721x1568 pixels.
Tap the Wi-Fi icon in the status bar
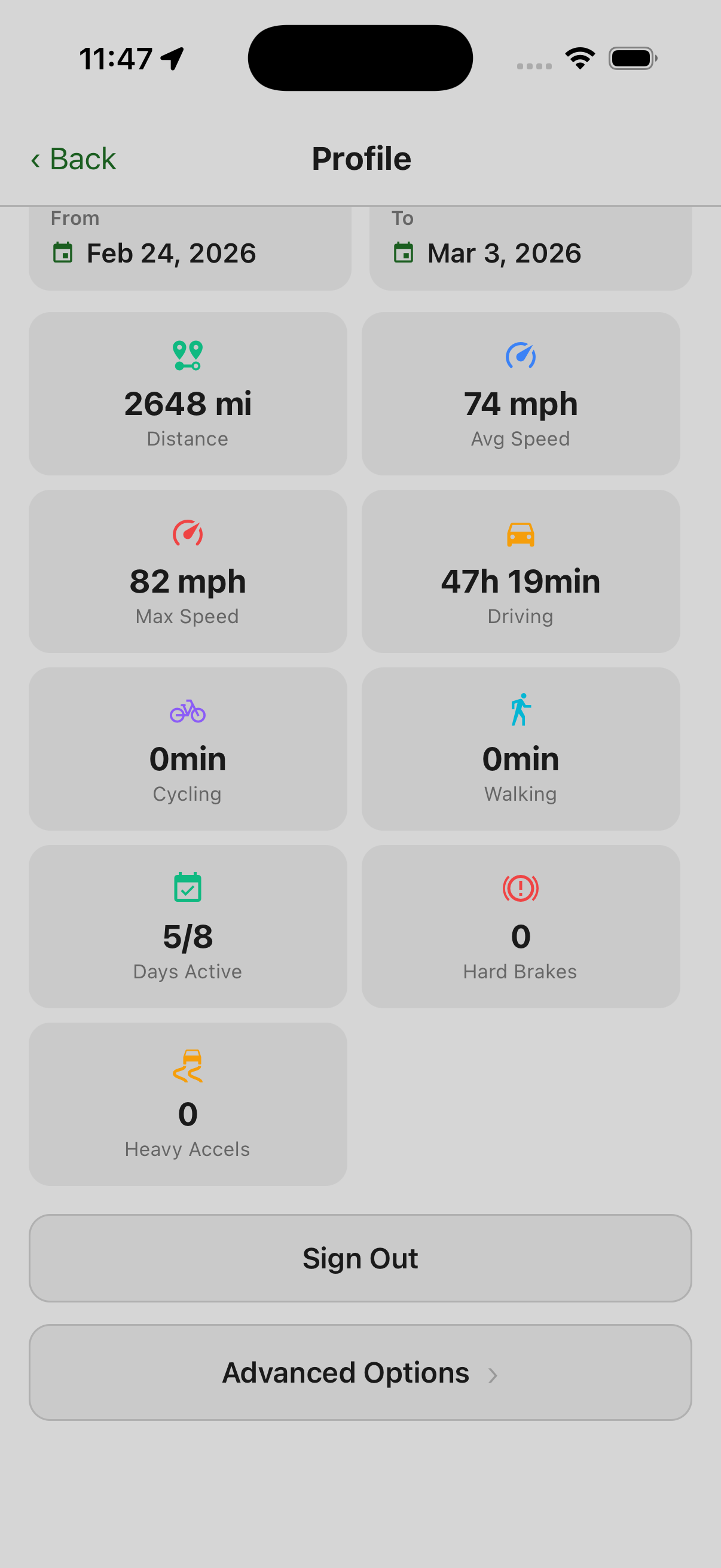point(579,57)
